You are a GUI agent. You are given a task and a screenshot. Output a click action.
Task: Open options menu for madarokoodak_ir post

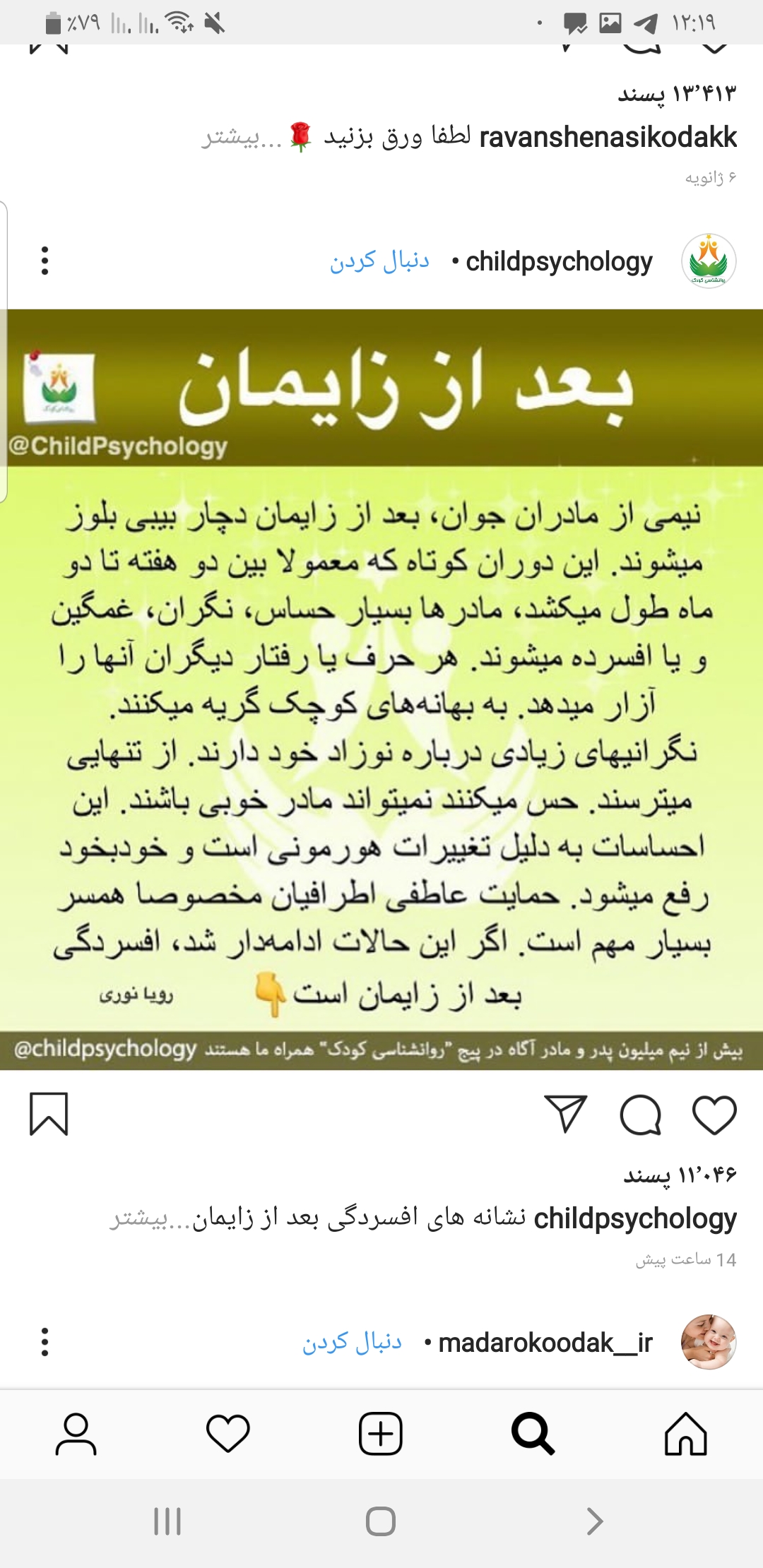(45, 1342)
